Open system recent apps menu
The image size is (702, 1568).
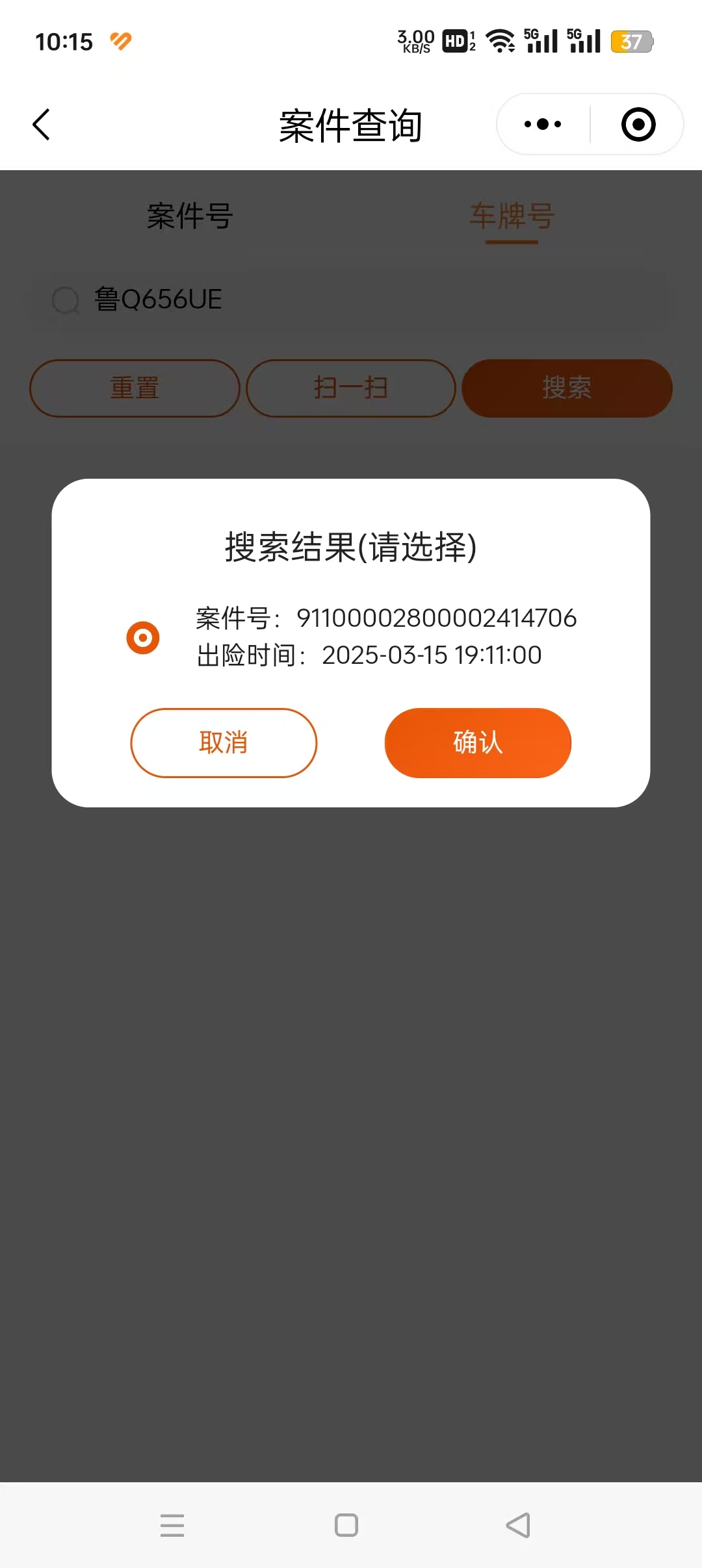tap(172, 1524)
